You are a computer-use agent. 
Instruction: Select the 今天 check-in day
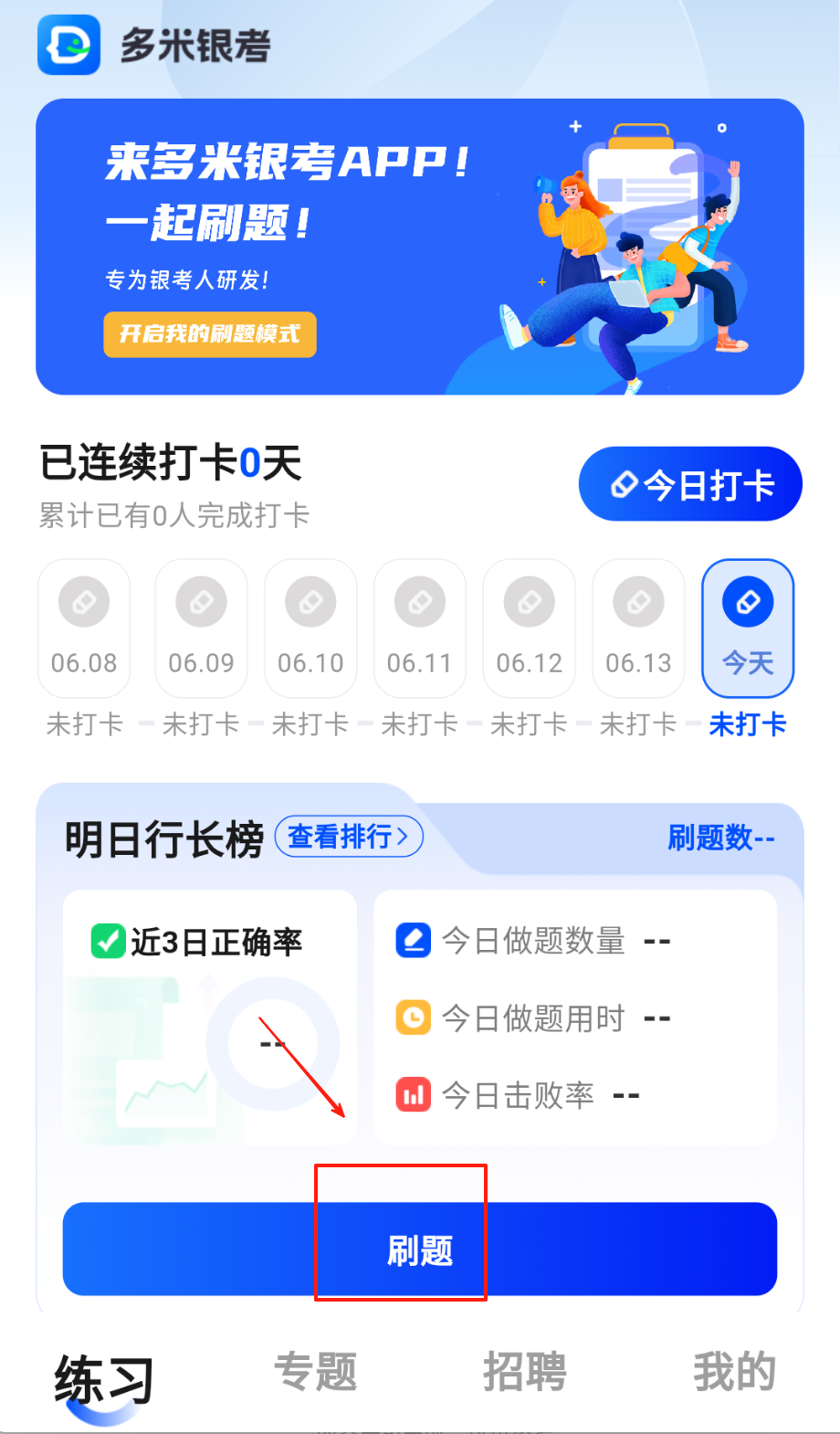coord(747,628)
